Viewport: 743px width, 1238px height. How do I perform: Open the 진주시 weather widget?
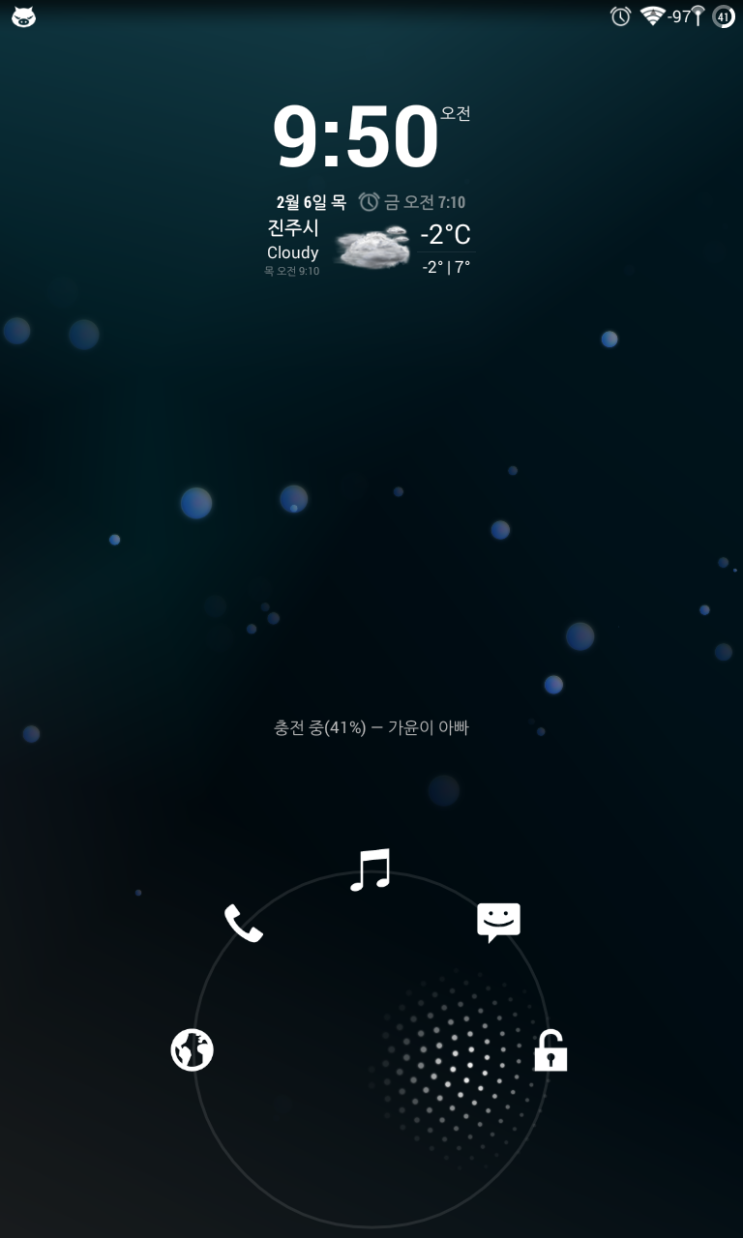[369, 247]
